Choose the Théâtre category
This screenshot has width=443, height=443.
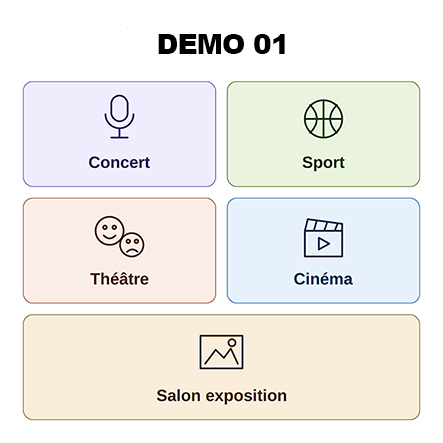(119, 251)
